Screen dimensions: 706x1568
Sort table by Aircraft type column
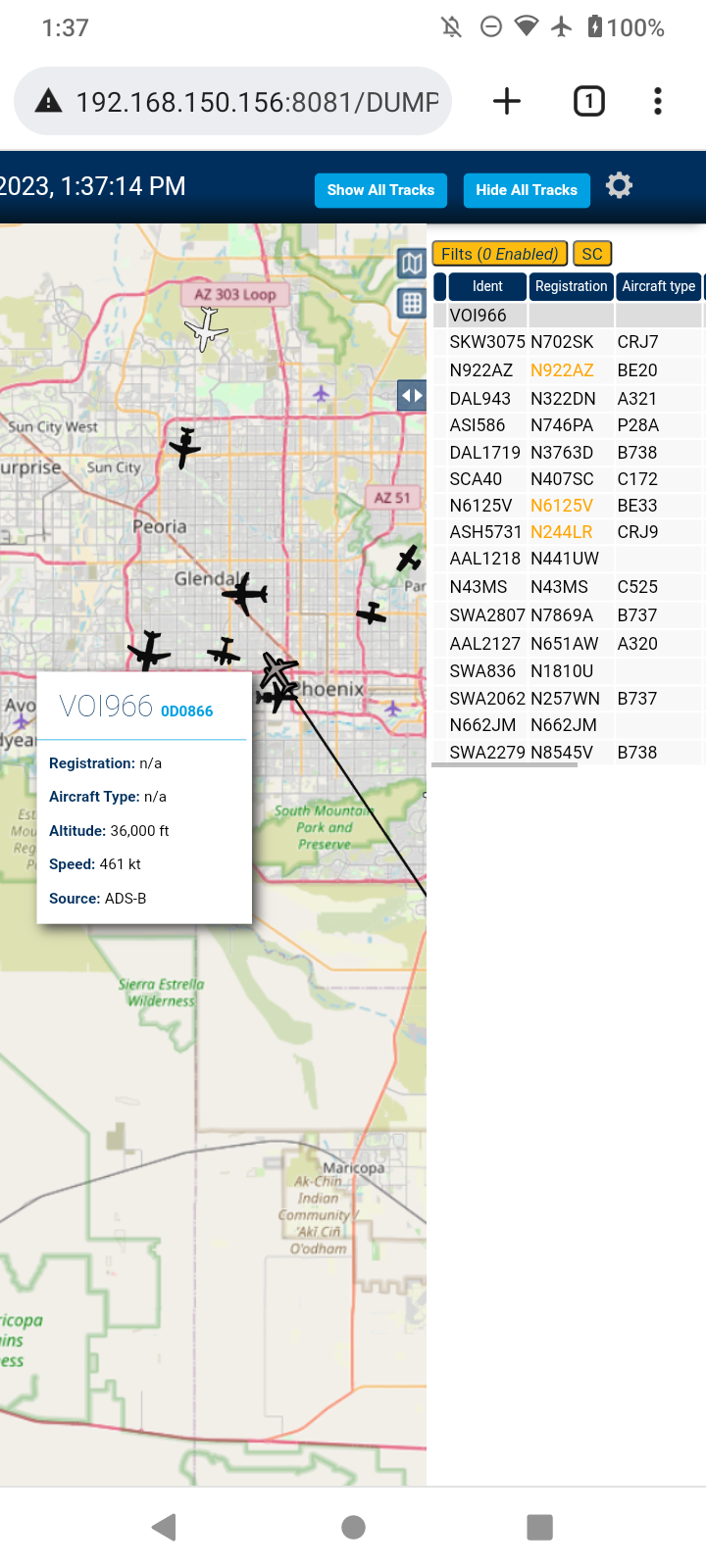pos(658,286)
